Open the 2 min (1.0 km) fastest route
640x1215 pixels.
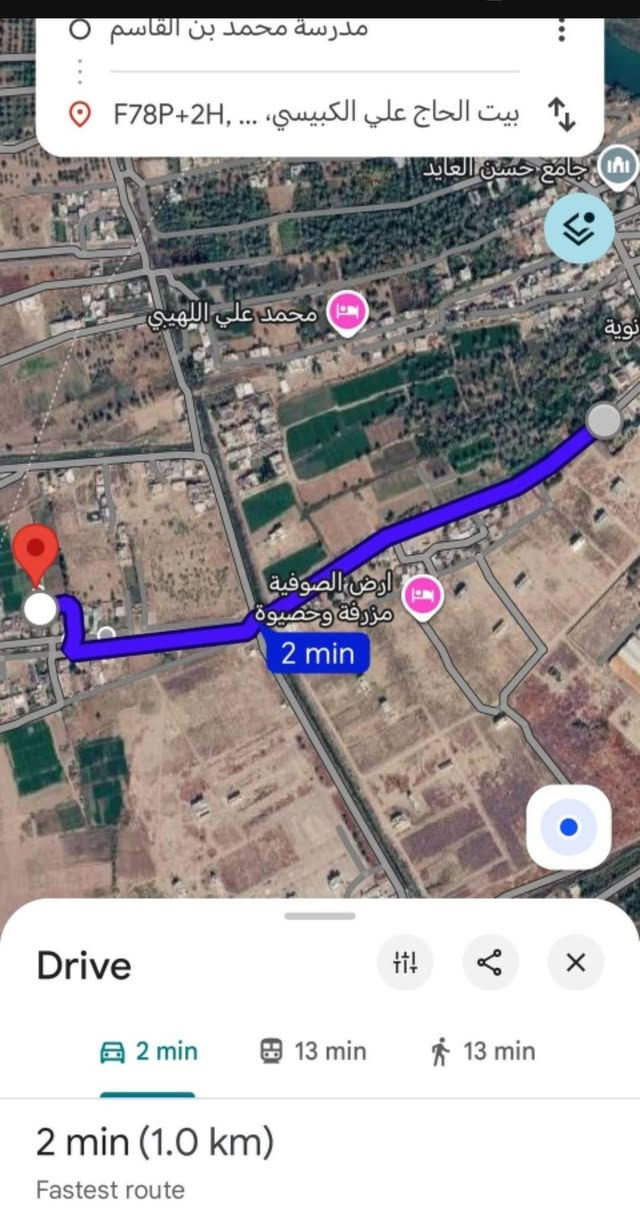pyautogui.click(x=155, y=1158)
